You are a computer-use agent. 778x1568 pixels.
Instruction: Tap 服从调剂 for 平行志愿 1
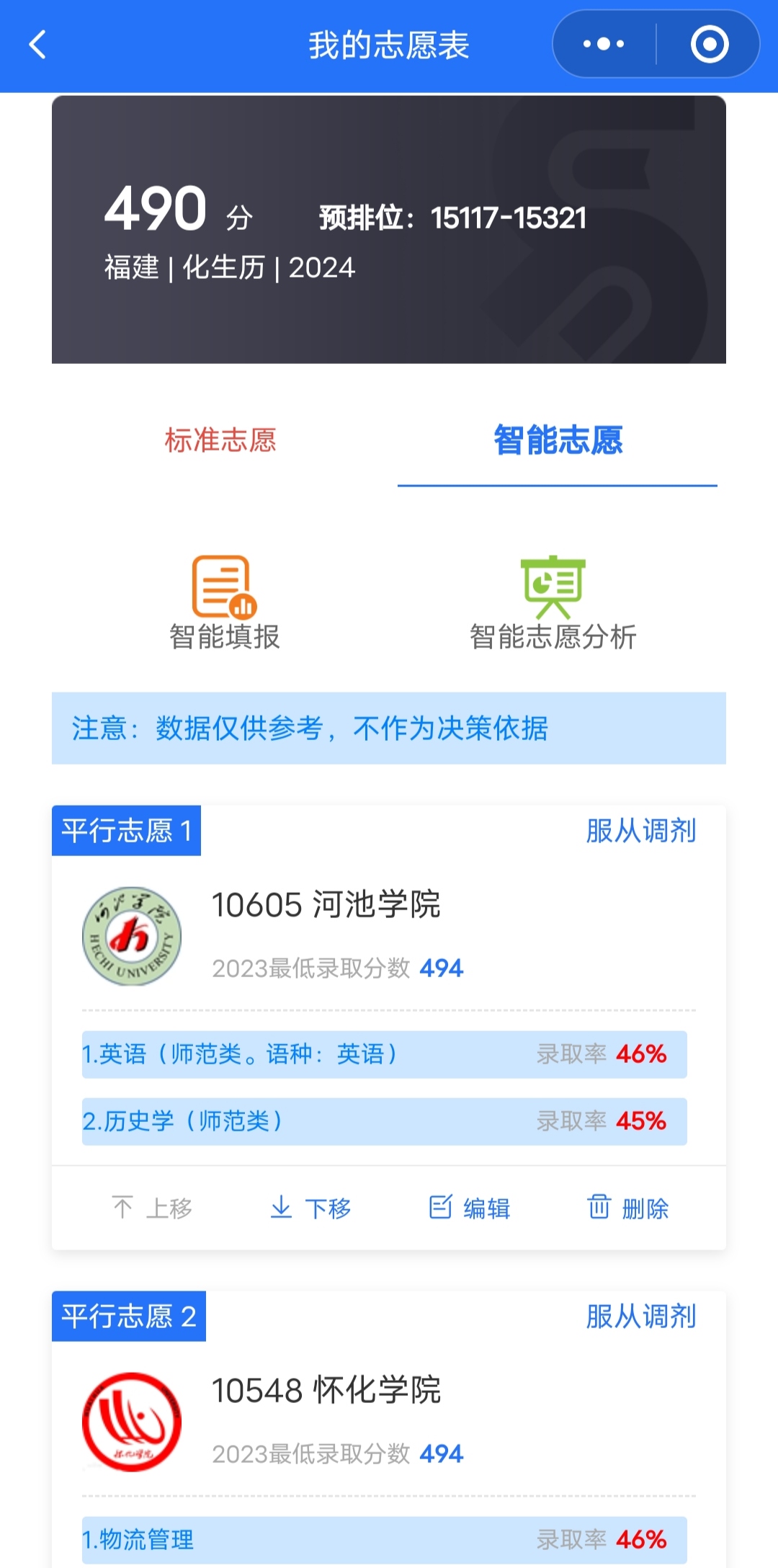point(640,831)
